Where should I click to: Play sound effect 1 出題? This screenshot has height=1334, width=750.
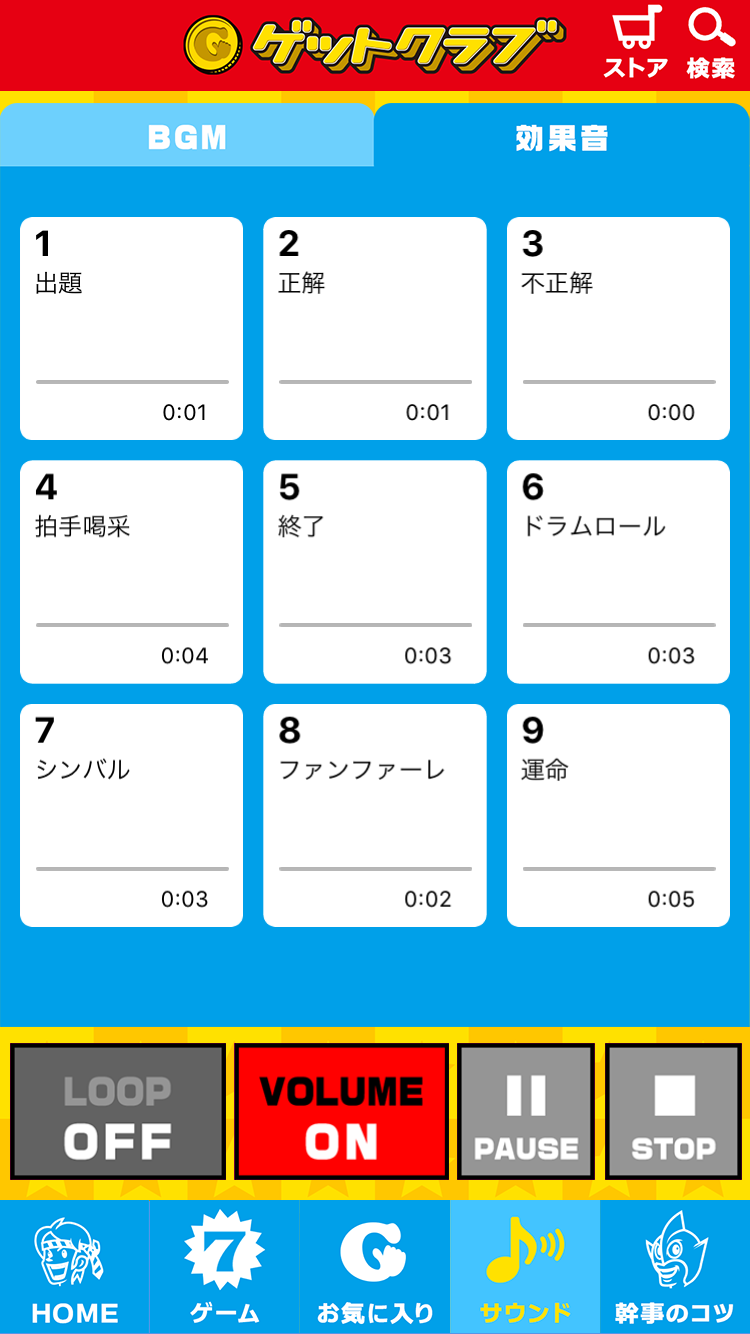pos(131,329)
